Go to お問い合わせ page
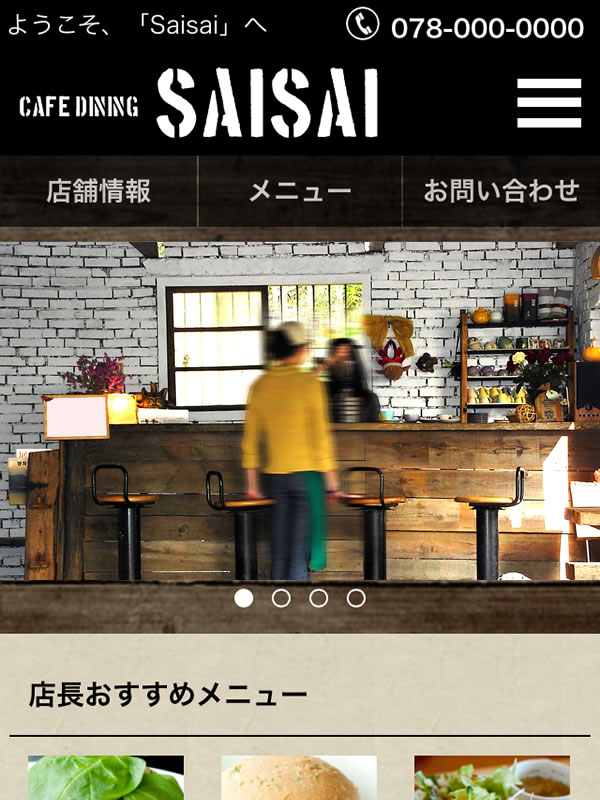Image resolution: width=600 pixels, height=800 pixels. click(501, 191)
